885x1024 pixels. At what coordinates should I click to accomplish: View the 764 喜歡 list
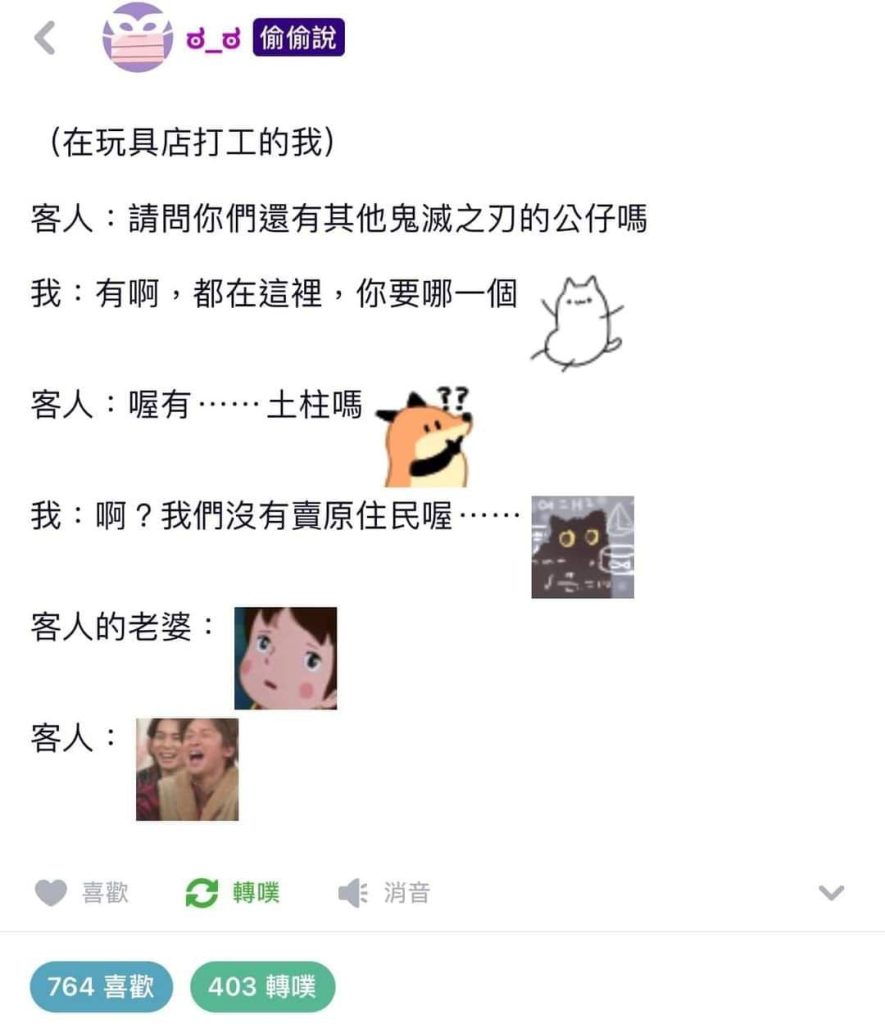coord(101,987)
